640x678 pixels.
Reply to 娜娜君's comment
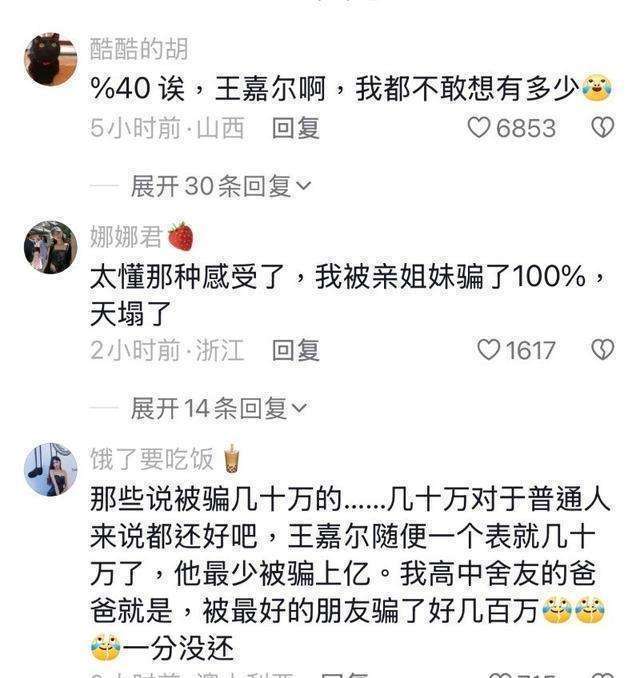(x=296, y=350)
